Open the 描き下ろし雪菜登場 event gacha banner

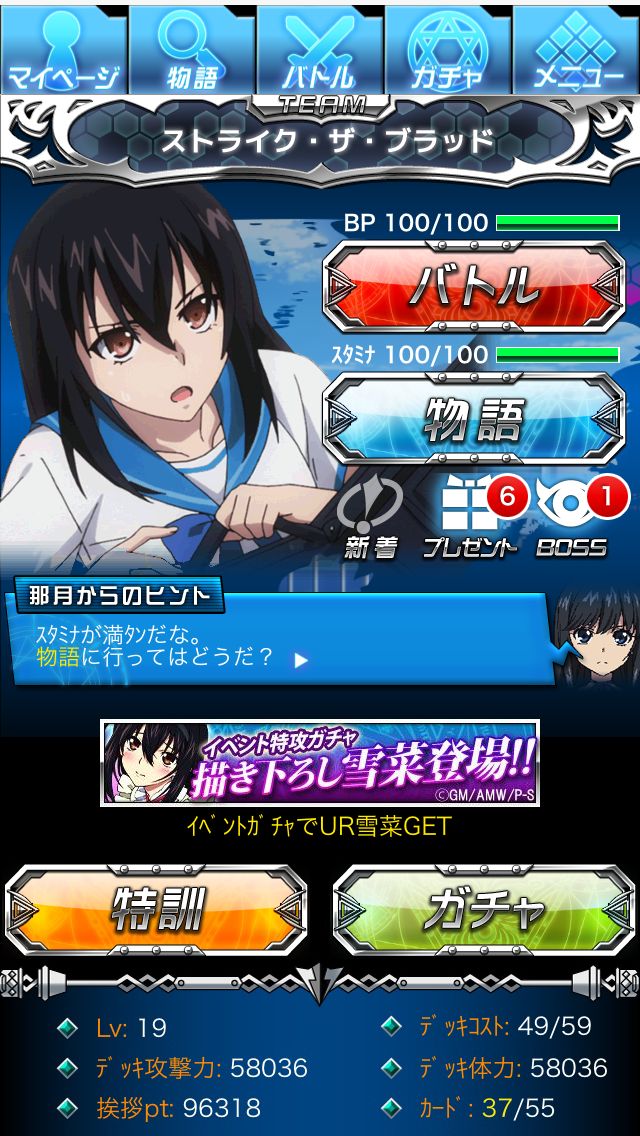click(320, 762)
